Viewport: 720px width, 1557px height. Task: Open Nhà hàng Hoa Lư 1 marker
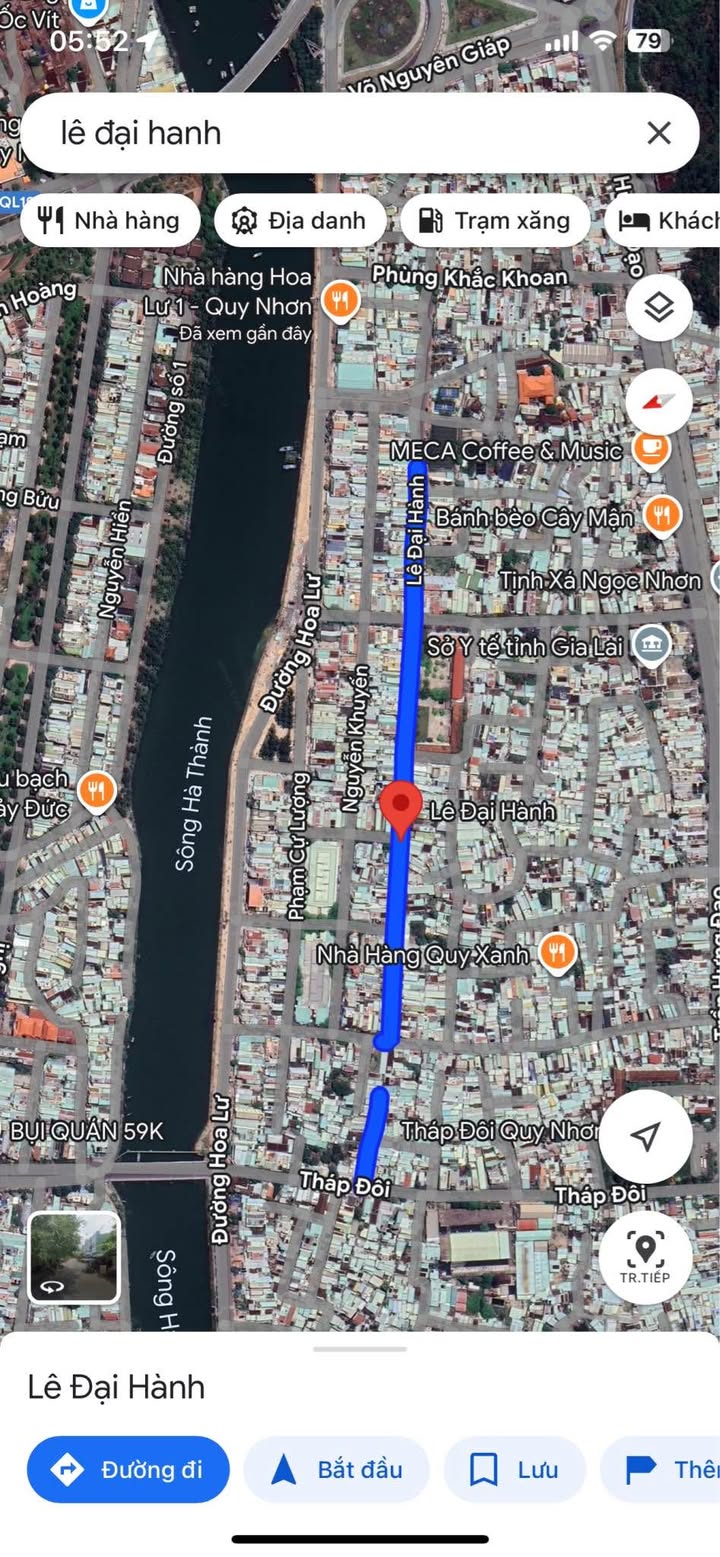click(341, 300)
